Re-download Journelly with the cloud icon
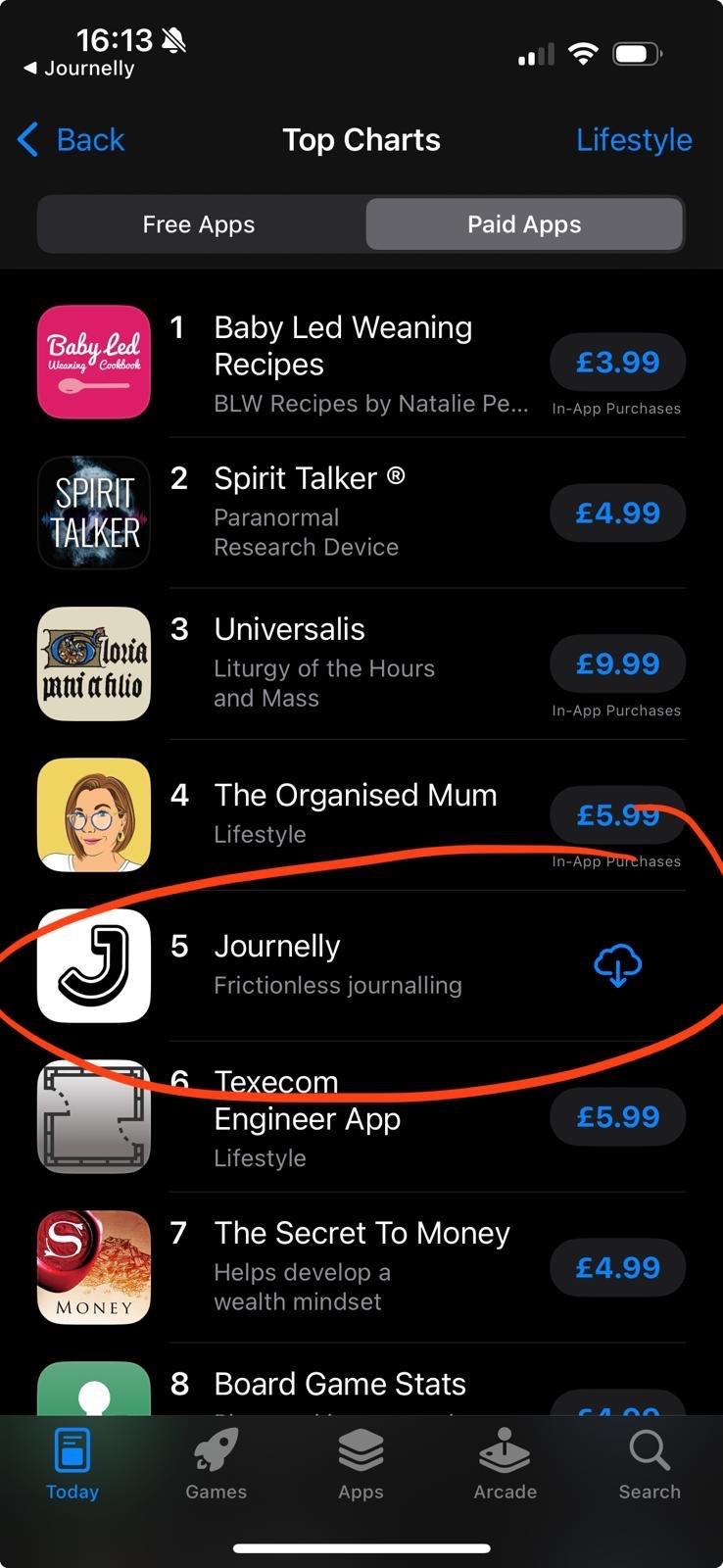This screenshot has height=1568, width=723. tap(618, 965)
